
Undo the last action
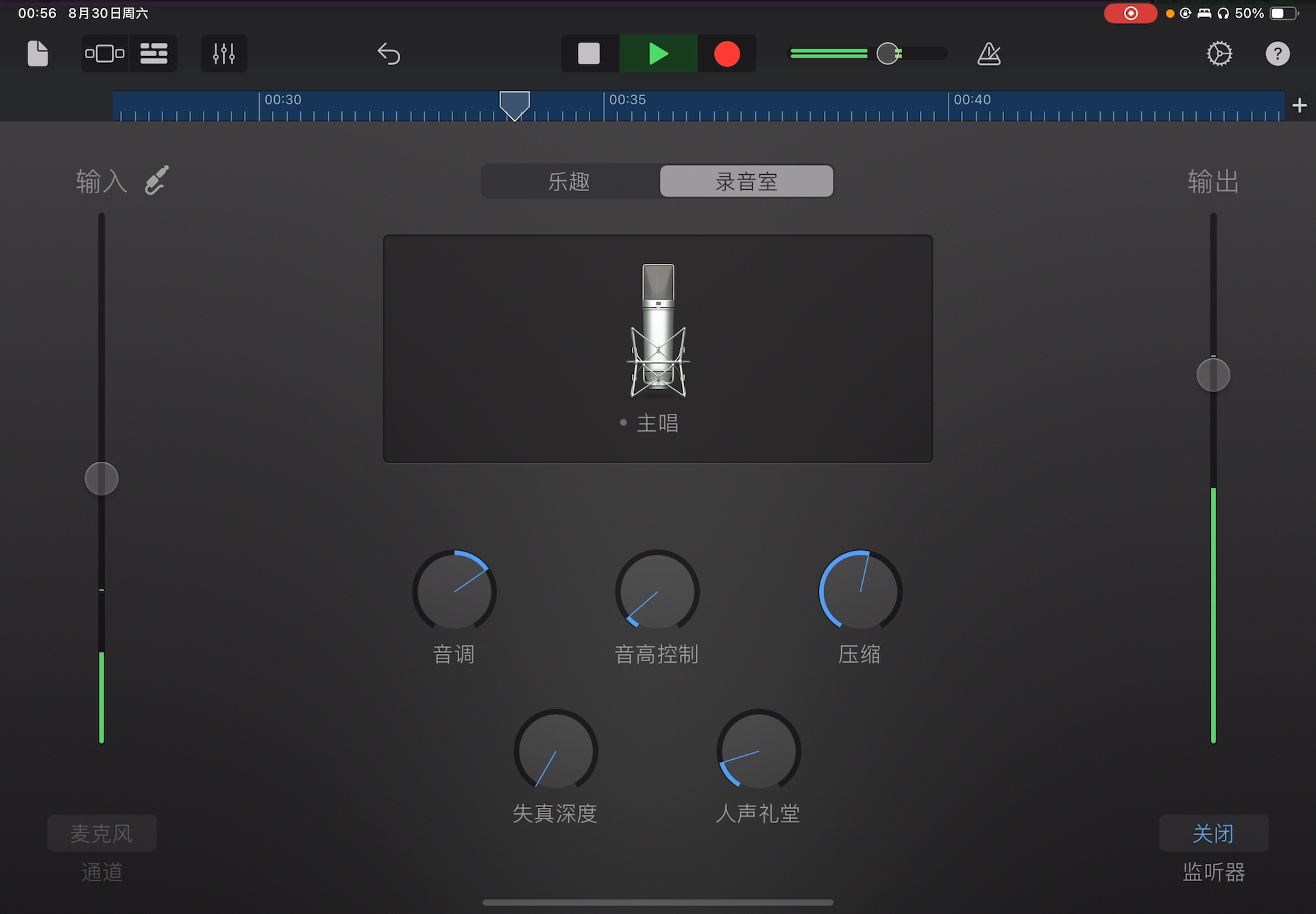(389, 53)
